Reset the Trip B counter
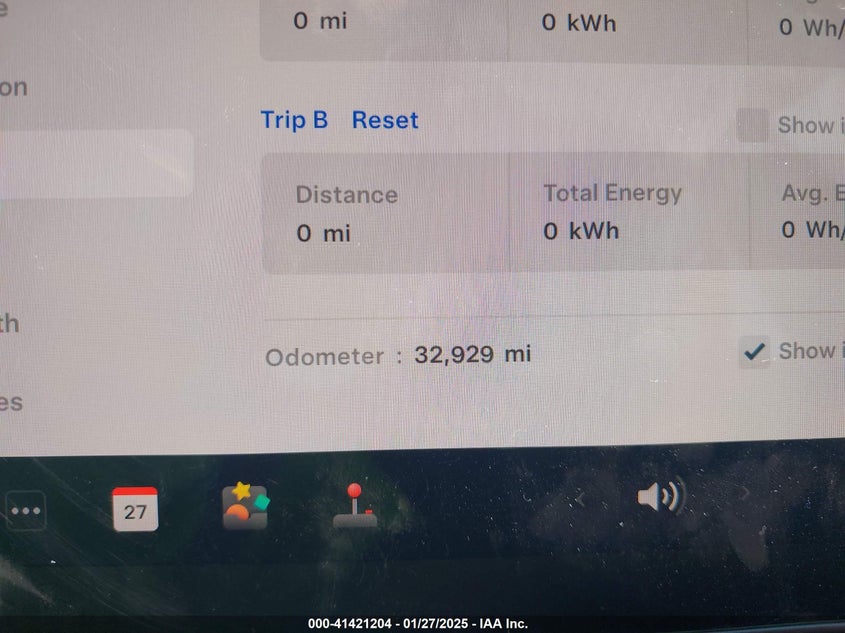Viewport: 845px width, 633px height. pos(385,120)
